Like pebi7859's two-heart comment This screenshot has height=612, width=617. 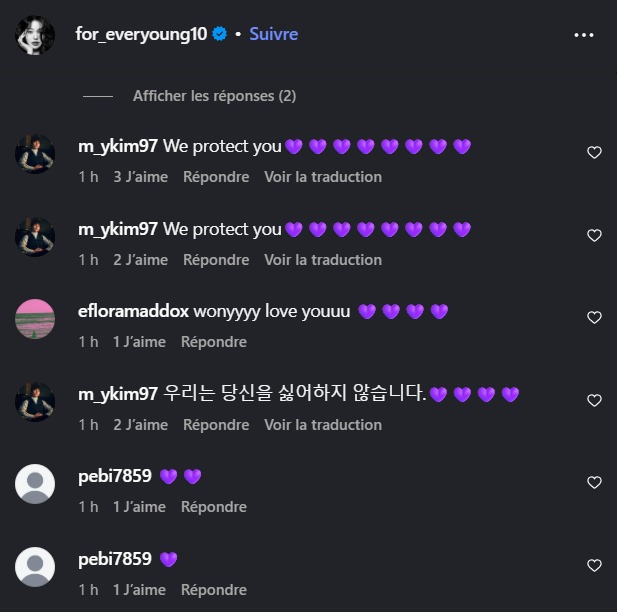594,483
